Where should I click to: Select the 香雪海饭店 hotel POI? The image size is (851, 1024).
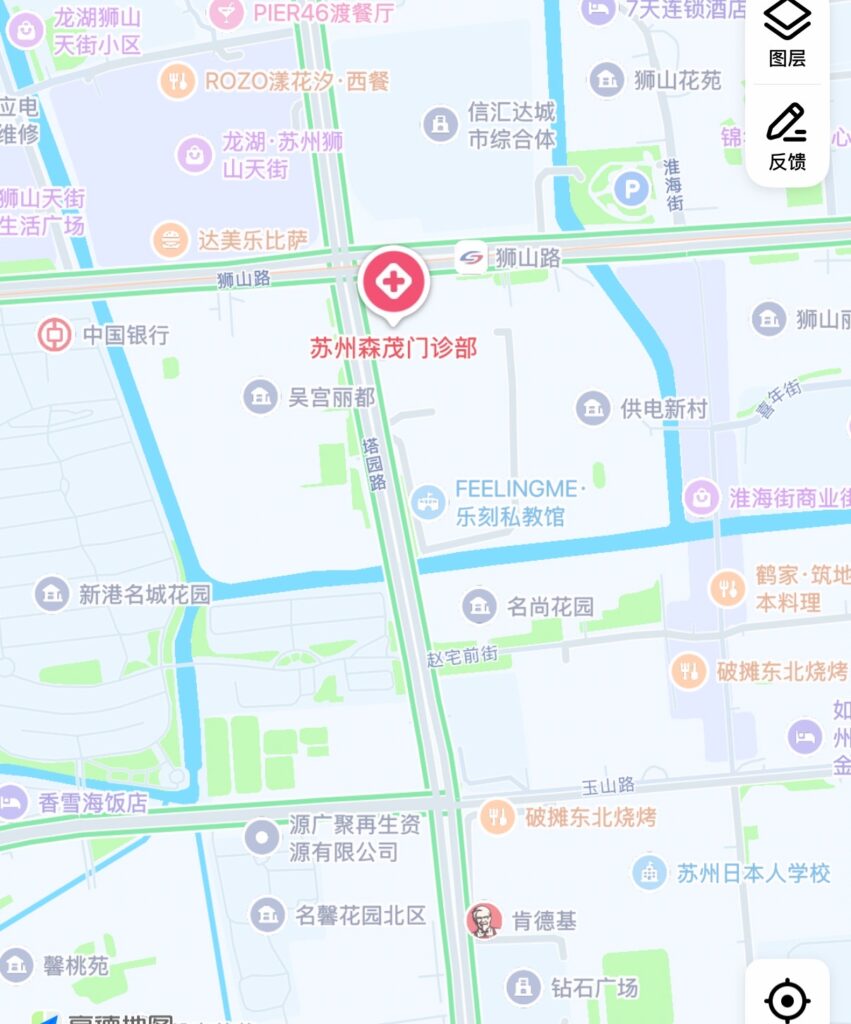pyautogui.click(x=12, y=802)
